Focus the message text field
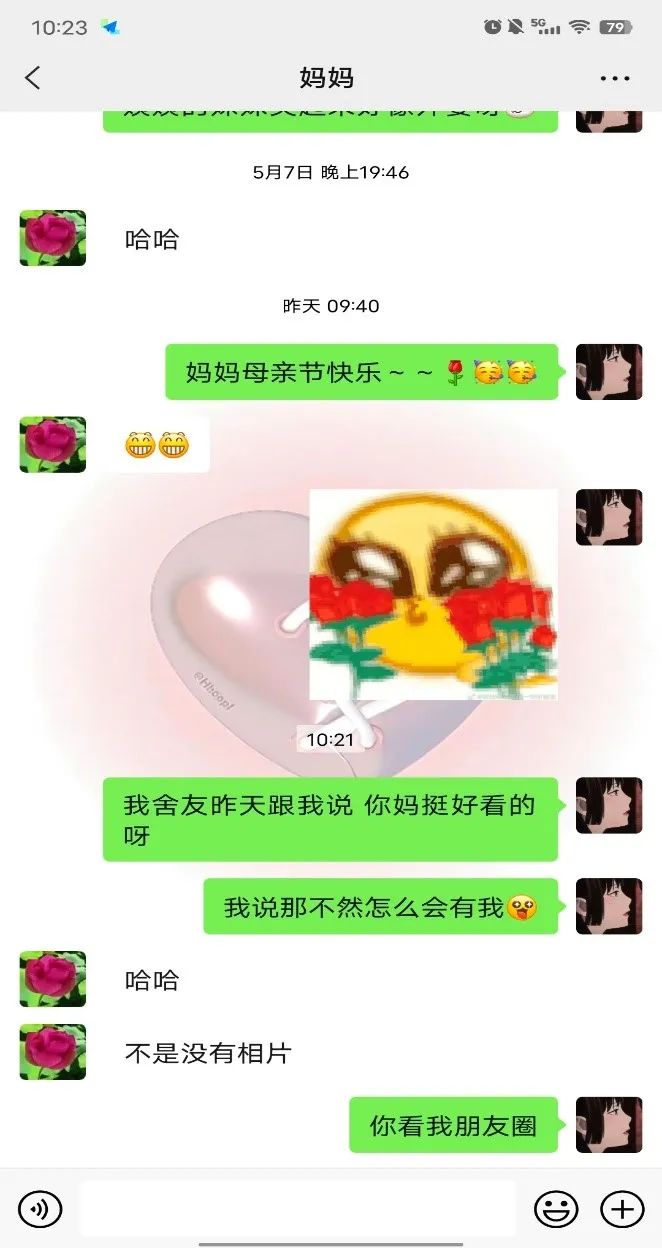This screenshot has height=1248, width=662. (x=298, y=1209)
